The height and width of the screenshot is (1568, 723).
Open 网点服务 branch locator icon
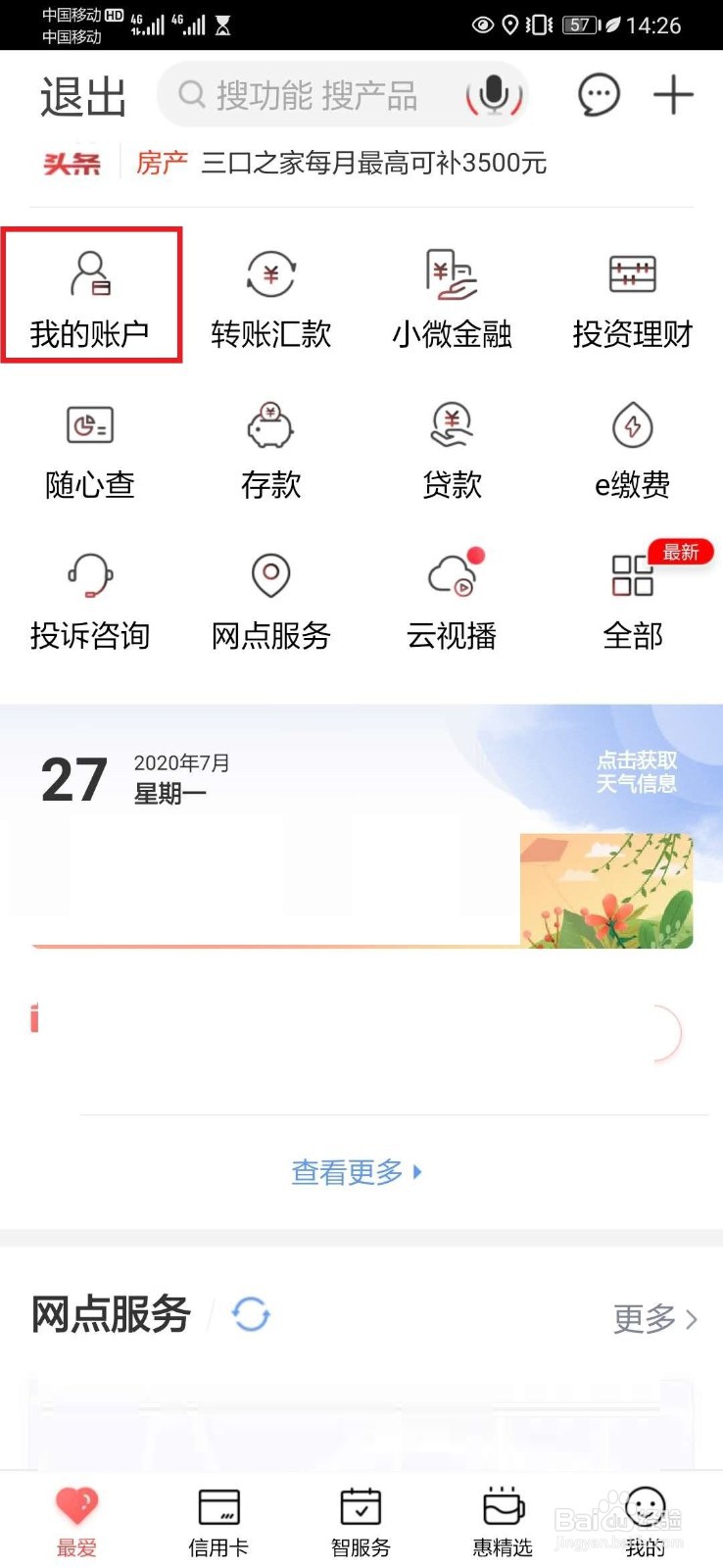(x=270, y=598)
